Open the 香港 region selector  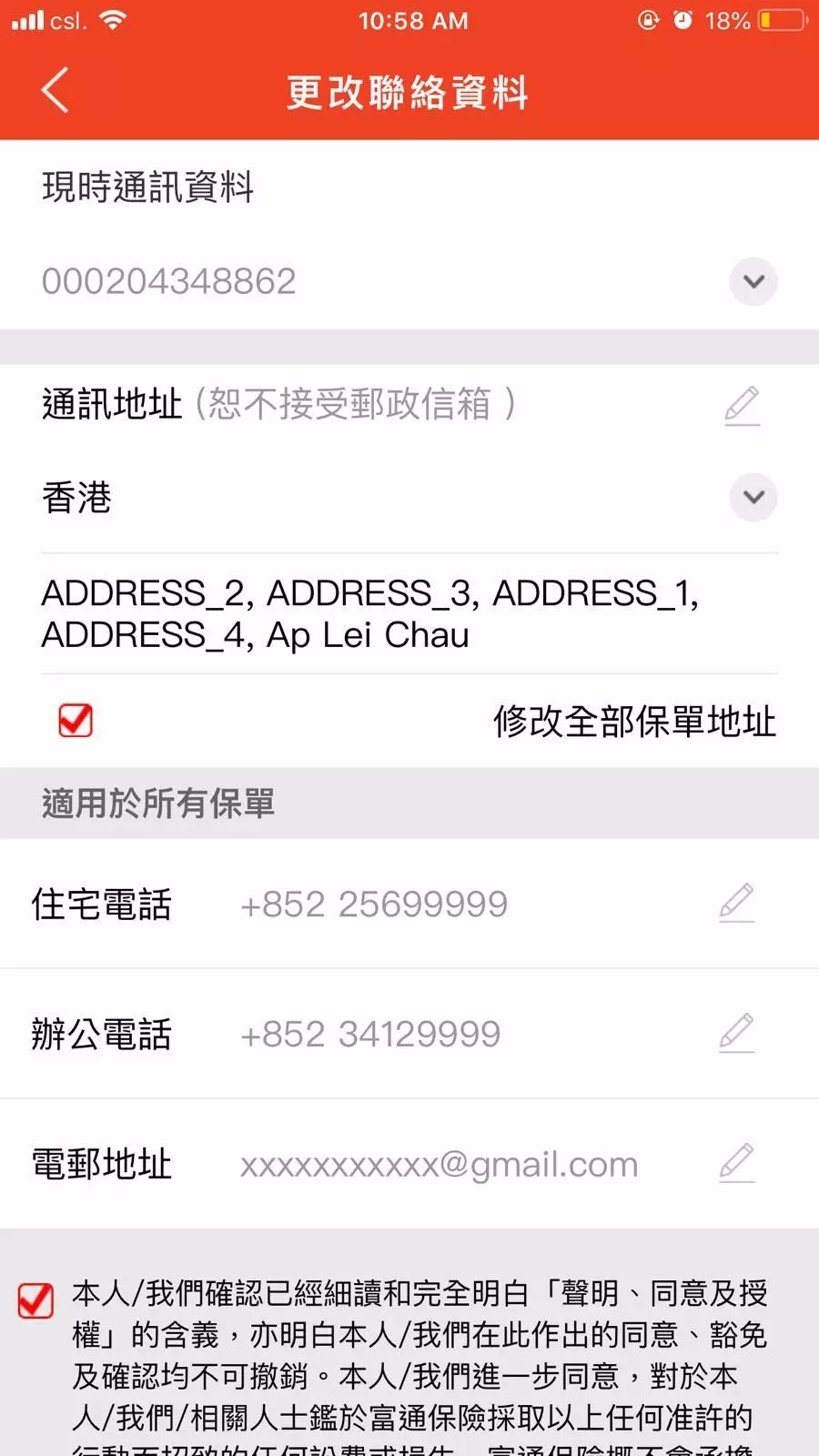tap(753, 498)
